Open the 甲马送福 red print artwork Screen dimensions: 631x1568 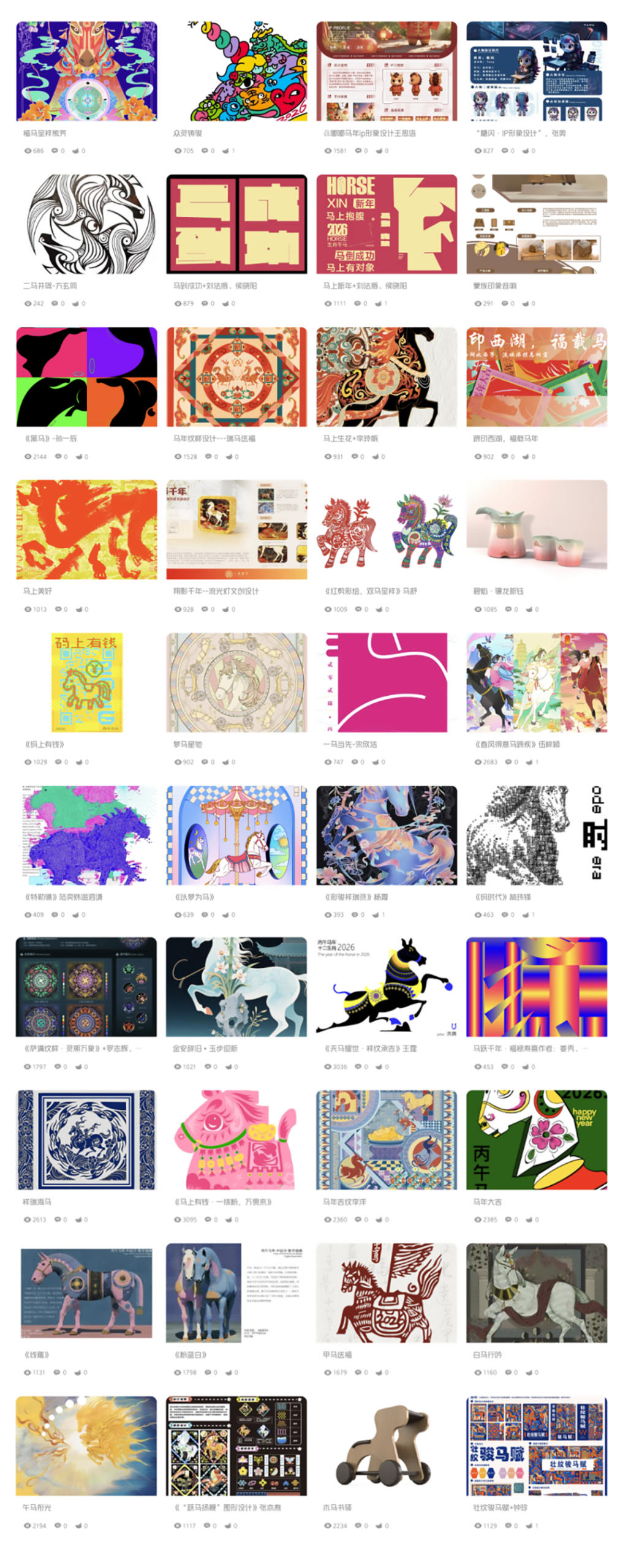386,1292
